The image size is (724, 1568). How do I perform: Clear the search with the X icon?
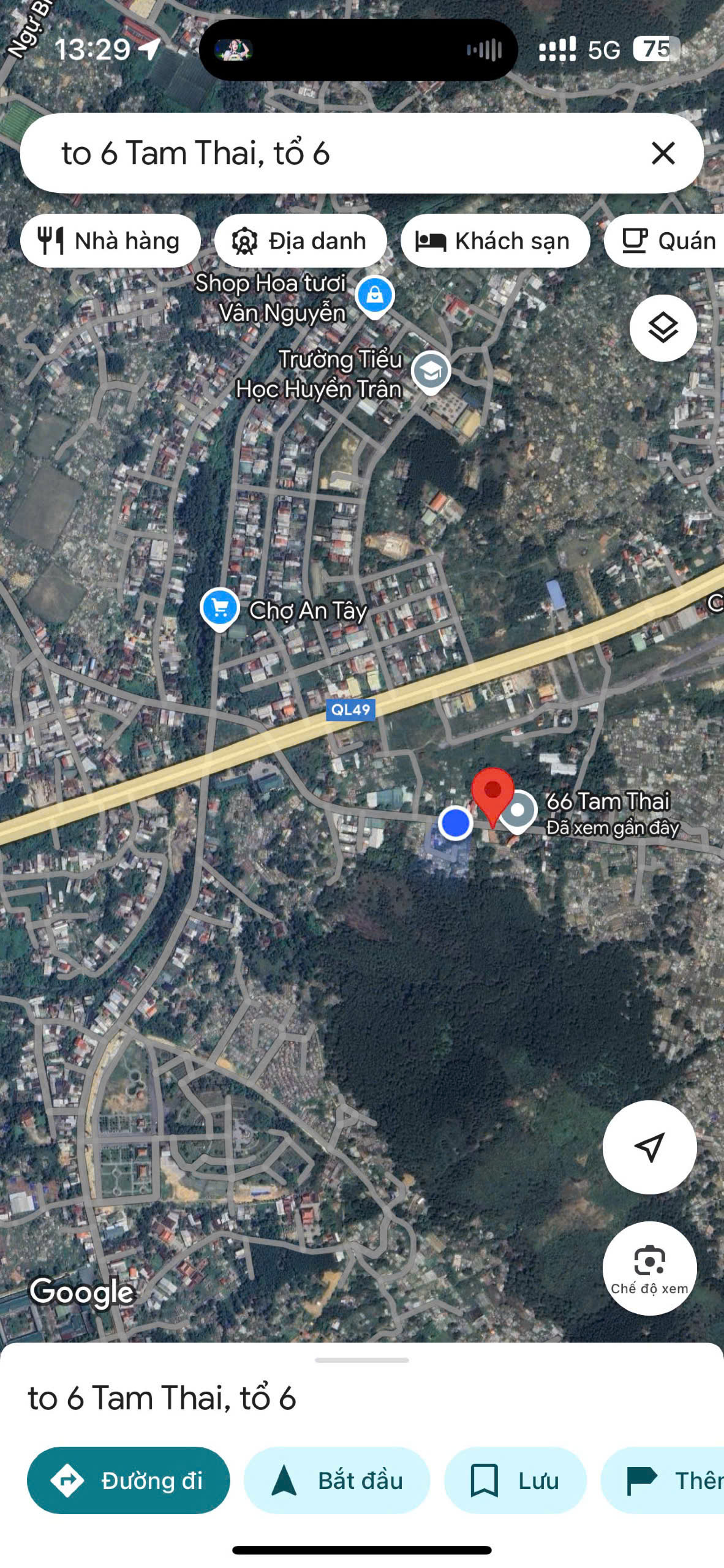663,153
